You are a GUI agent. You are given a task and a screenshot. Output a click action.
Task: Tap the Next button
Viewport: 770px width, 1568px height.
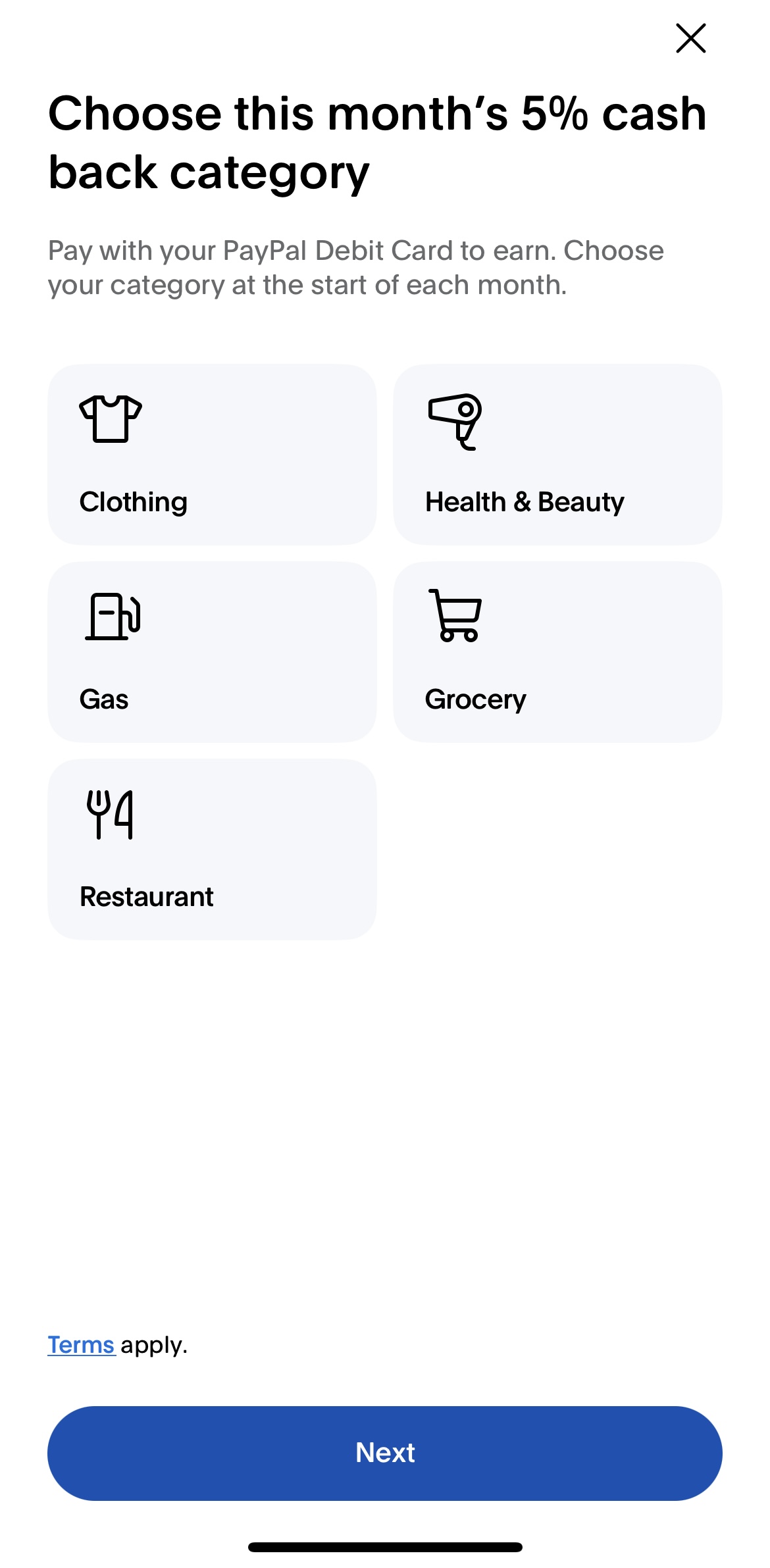tap(384, 1453)
